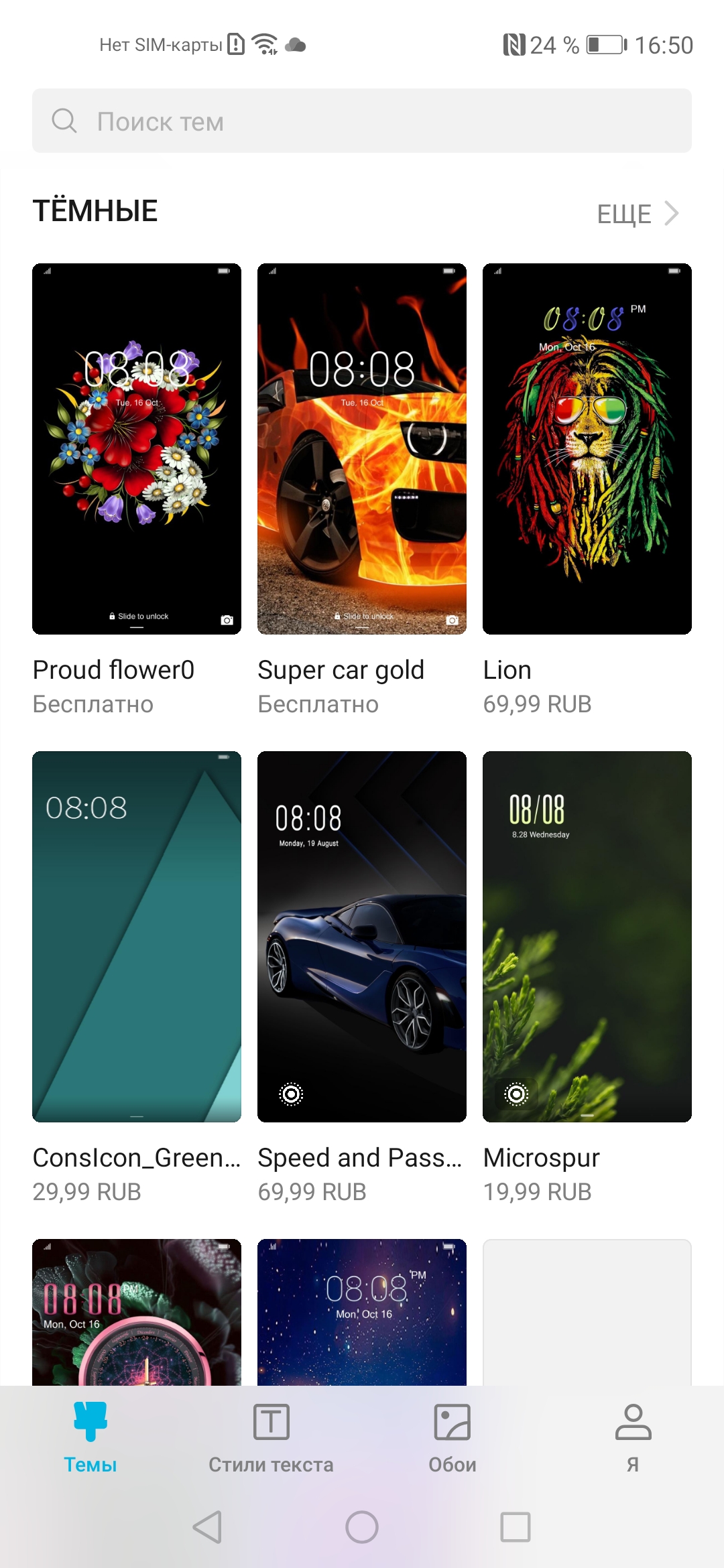Open the Super car gold theme
The height and width of the screenshot is (1568, 724).
pos(362,449)
